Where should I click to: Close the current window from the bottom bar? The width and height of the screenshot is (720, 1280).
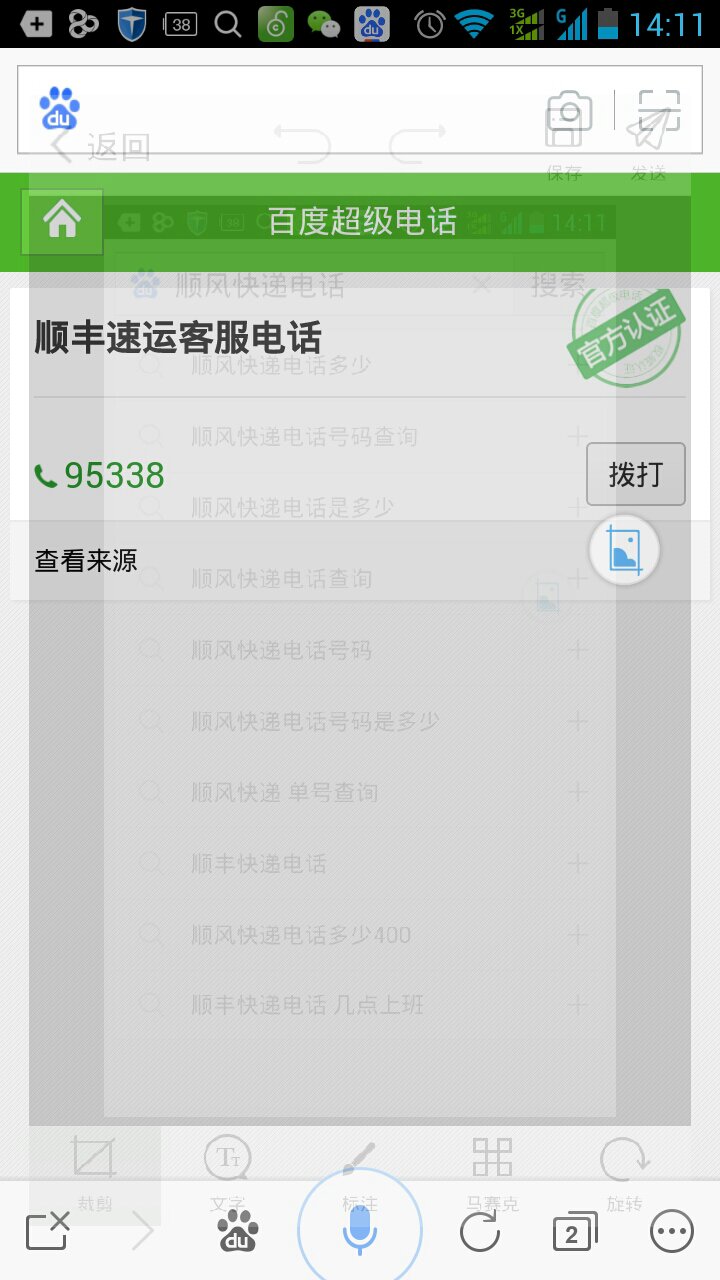[x=47, y=1232]
